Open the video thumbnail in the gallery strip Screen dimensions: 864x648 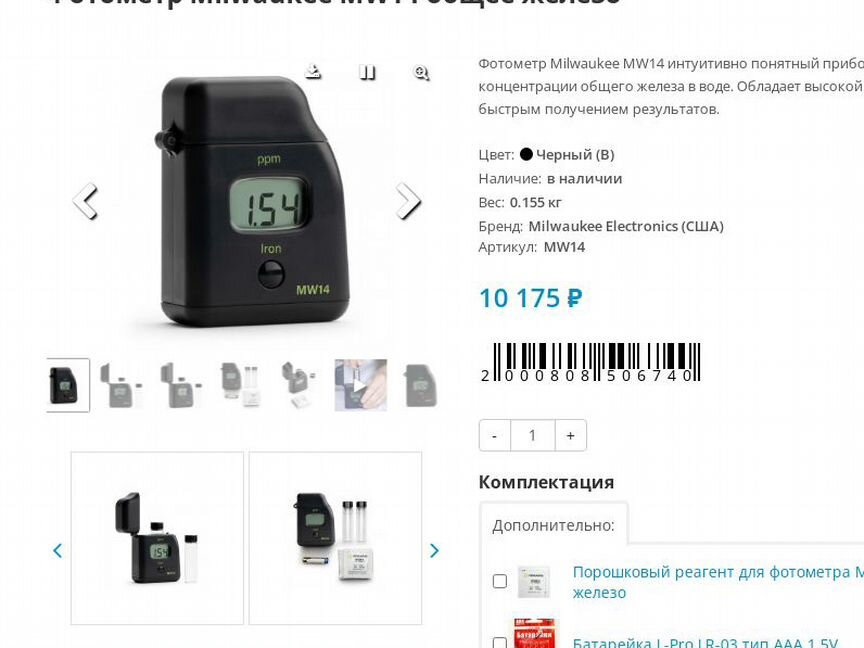coord(360,385)
